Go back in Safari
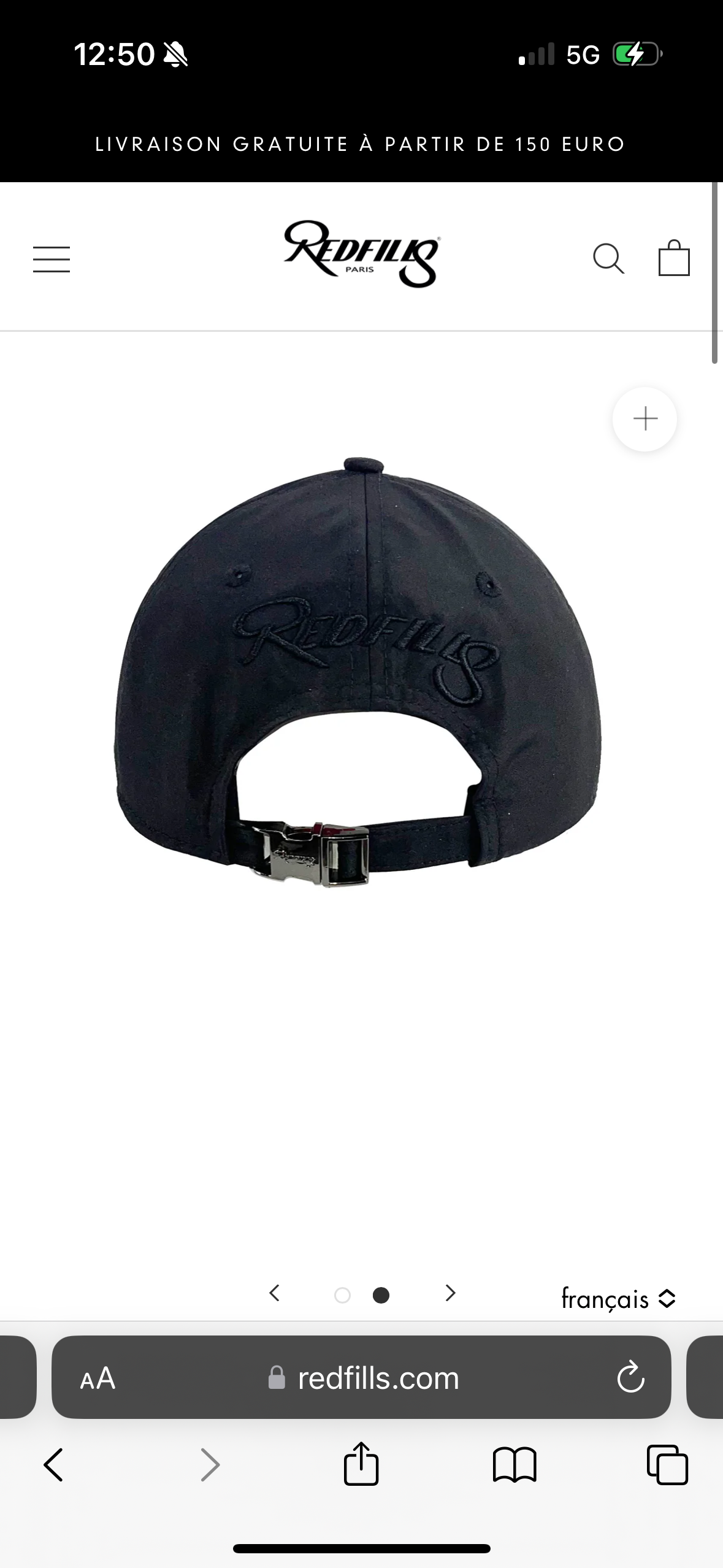Image resolution: width=723 pixels, height=1568 pixels. click(54, 1465)
